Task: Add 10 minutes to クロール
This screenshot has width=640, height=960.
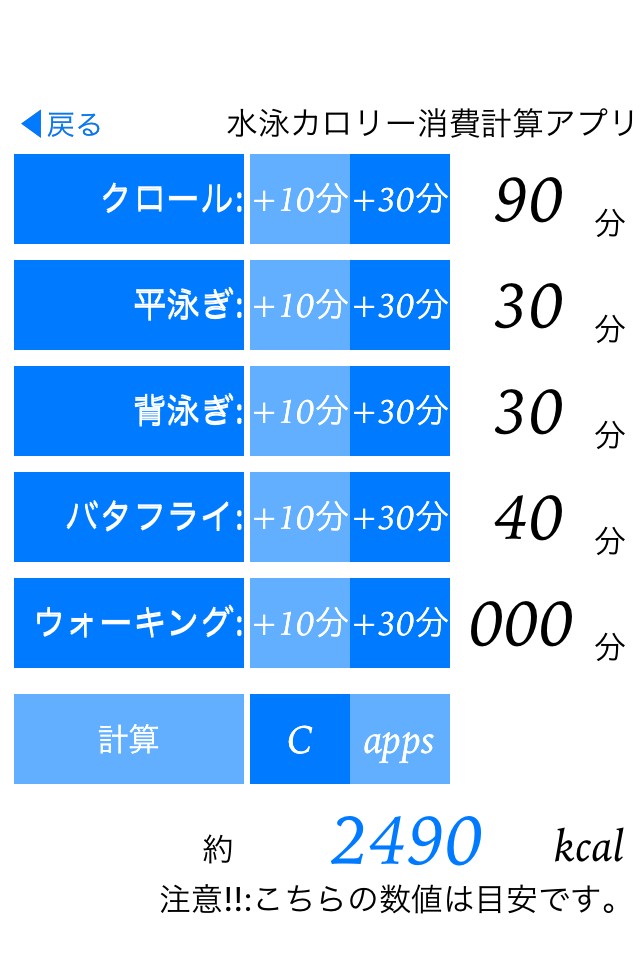Action: tap(299, 200)
